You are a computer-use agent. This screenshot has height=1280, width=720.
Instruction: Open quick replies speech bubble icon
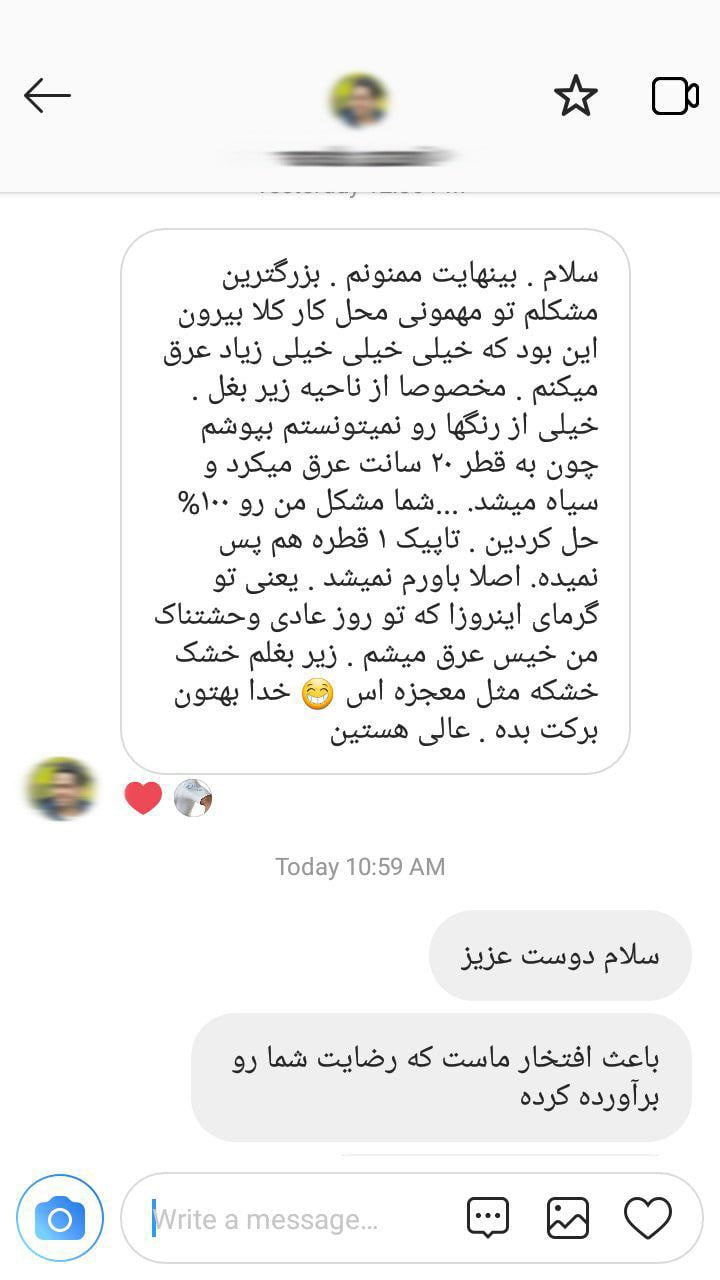(x=488, y=1218)
